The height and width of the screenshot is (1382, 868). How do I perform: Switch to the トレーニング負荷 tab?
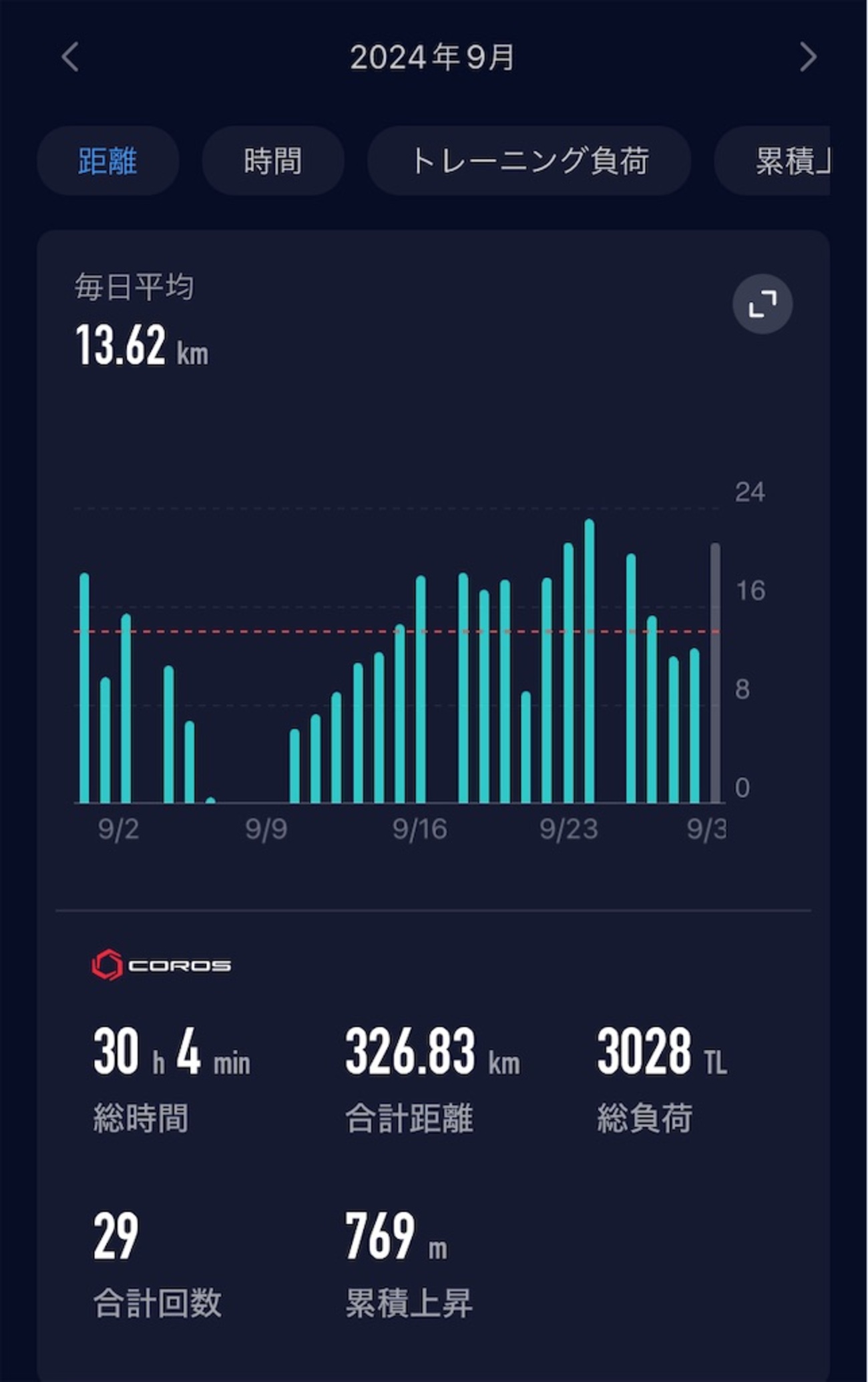point(529,161)
